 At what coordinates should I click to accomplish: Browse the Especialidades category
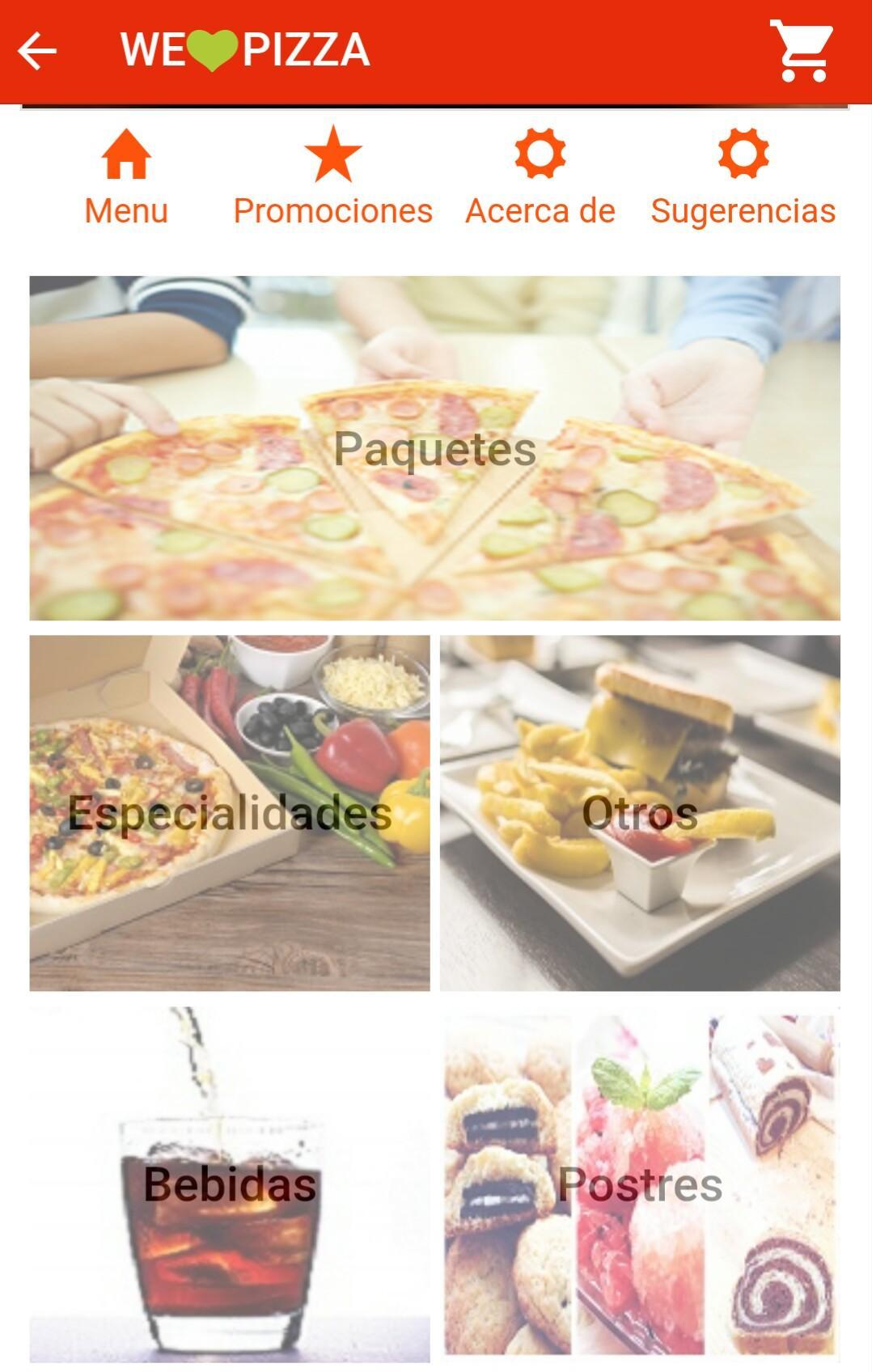pos(230,812)
